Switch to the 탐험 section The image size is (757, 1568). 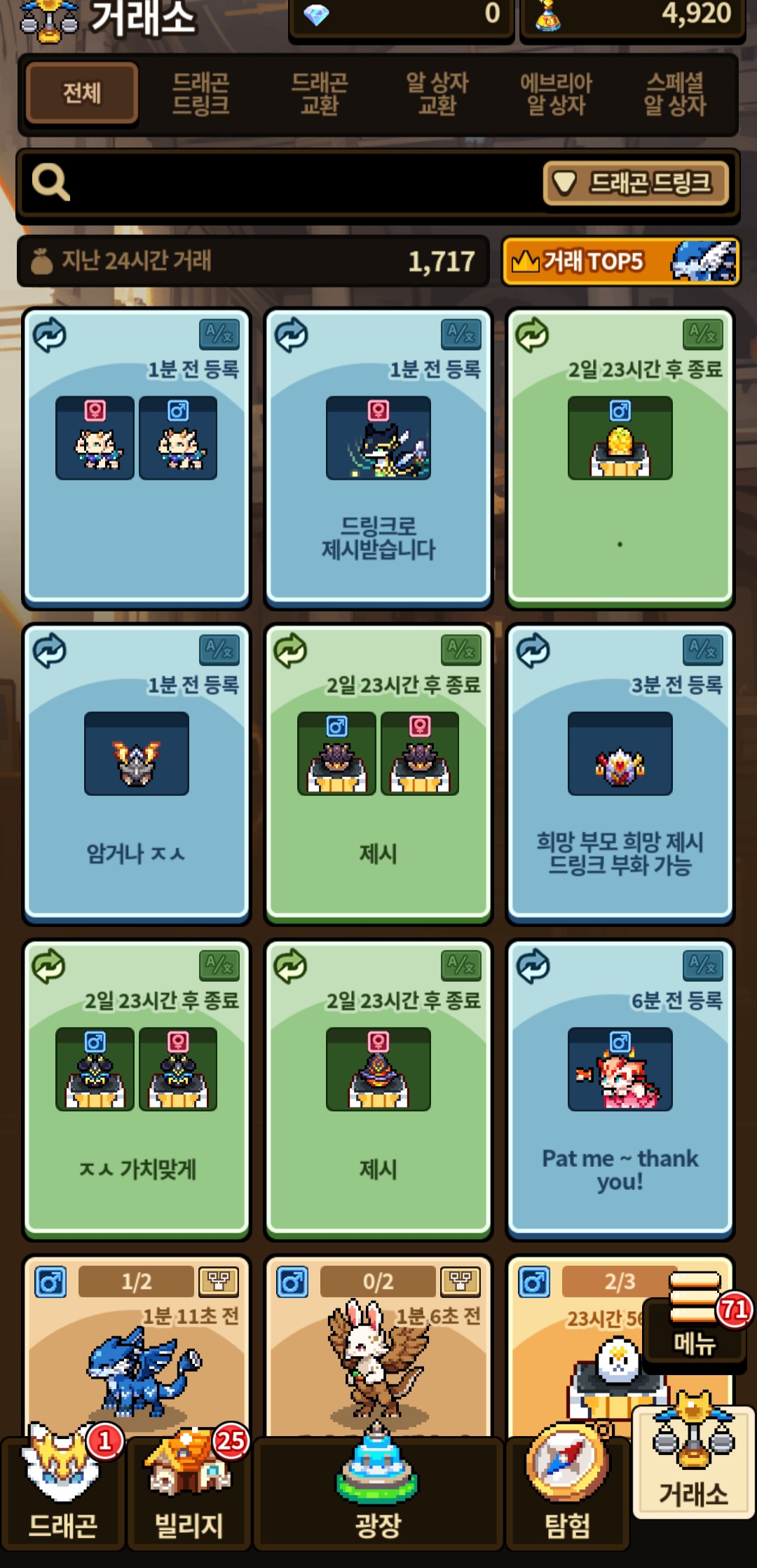pos(567,1494)
